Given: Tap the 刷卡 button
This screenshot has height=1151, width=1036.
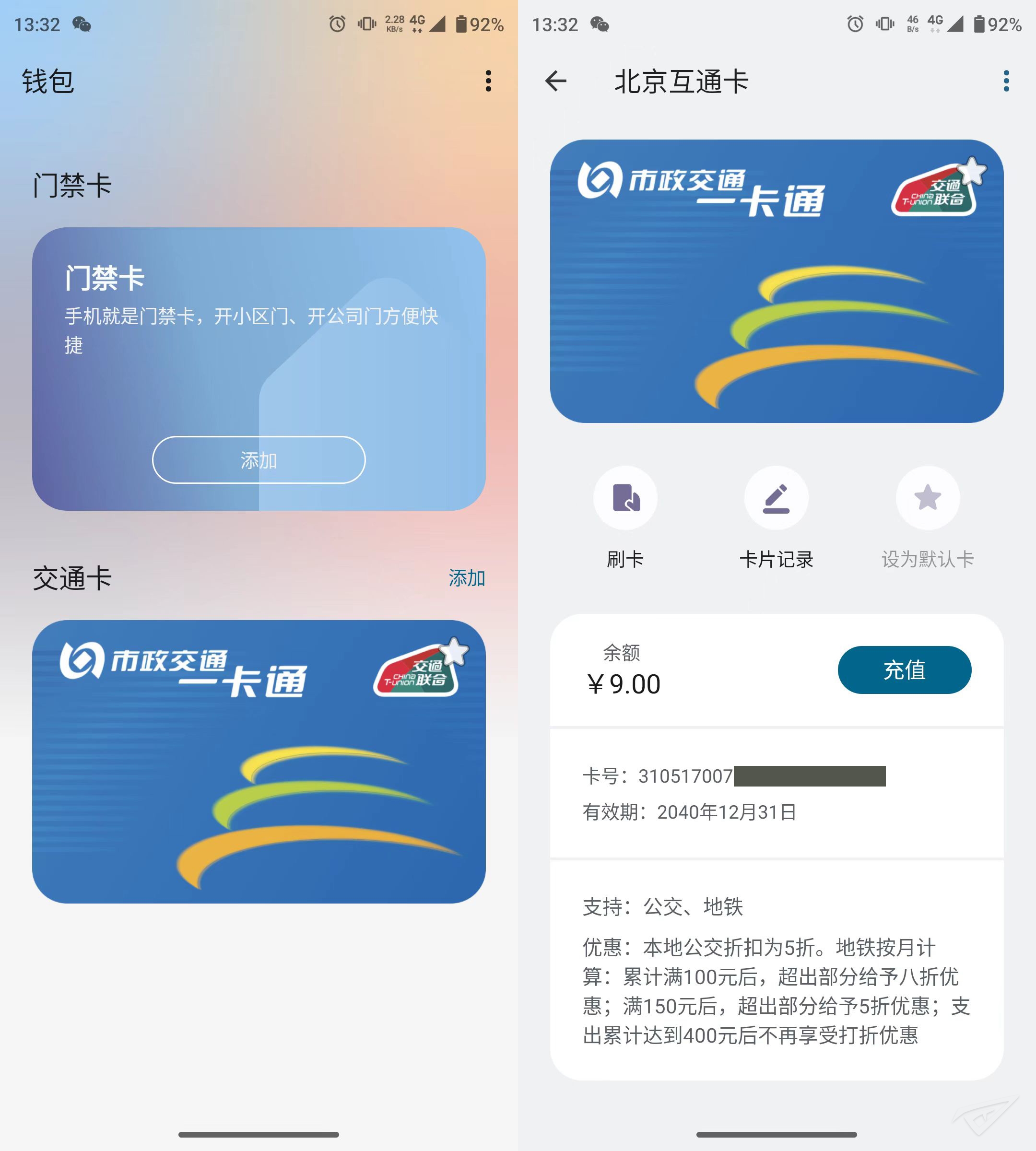Looking at the screenshot, I should coord(625,498).
